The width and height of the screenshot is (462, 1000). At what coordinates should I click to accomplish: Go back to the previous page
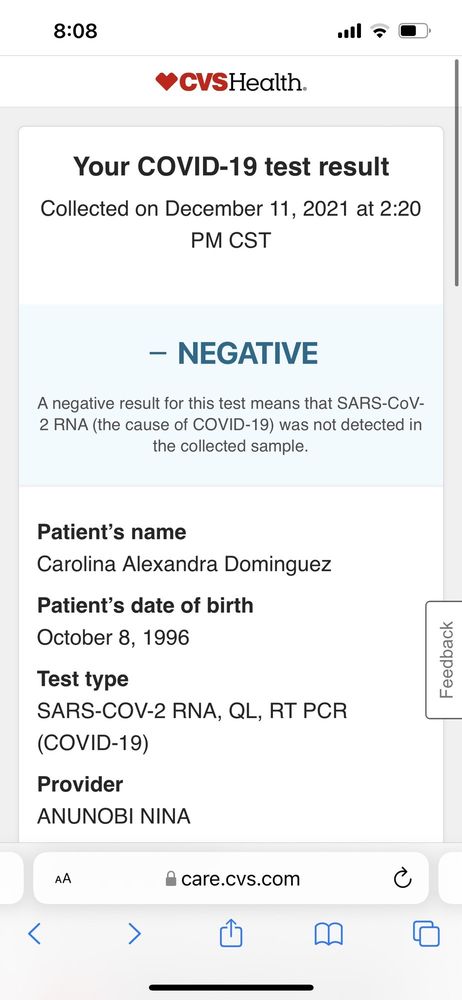[x=35, y=934]
